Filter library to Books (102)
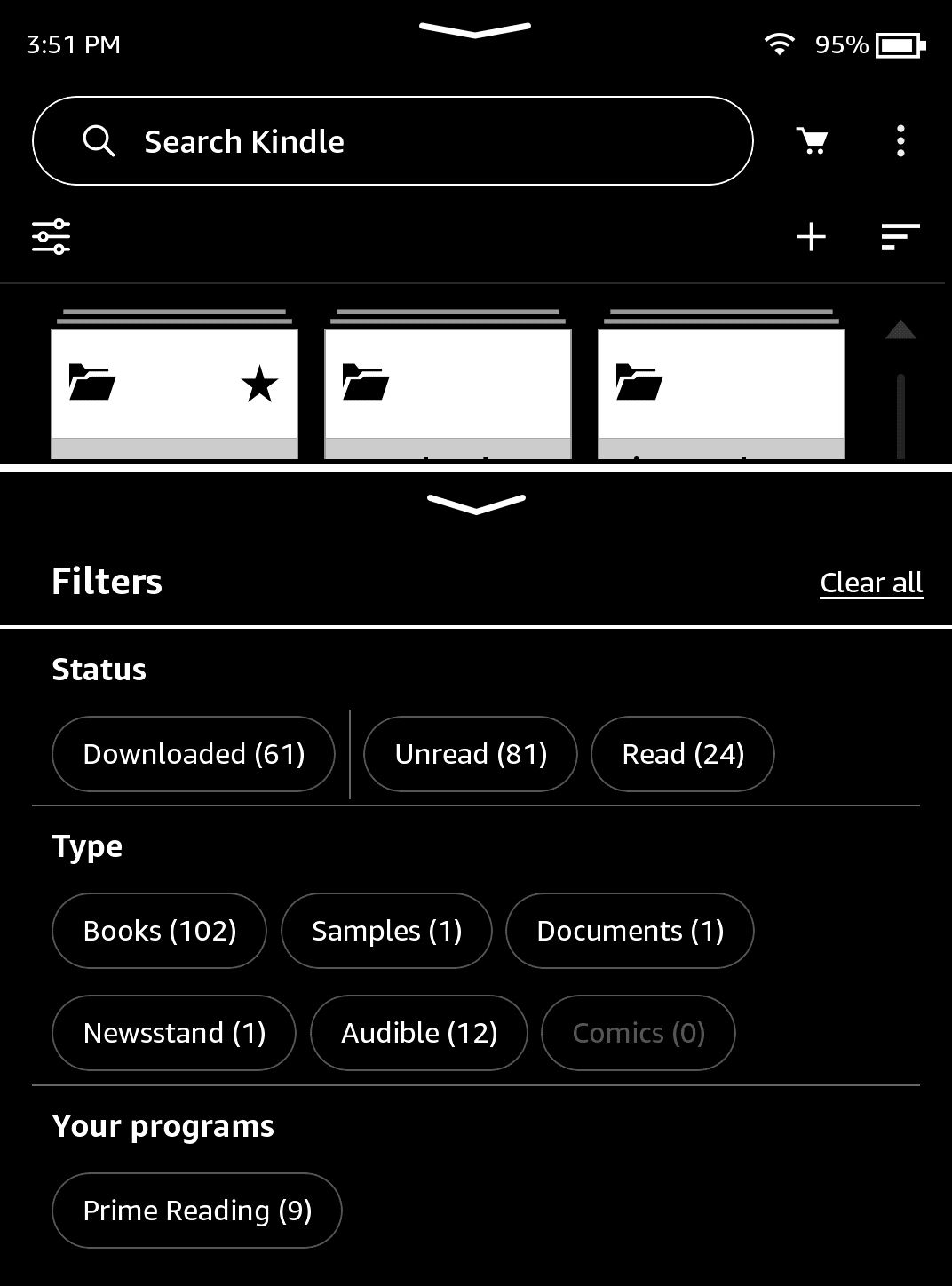The image size is (952, 1286). pyautogui.click(x=160, y=931)
